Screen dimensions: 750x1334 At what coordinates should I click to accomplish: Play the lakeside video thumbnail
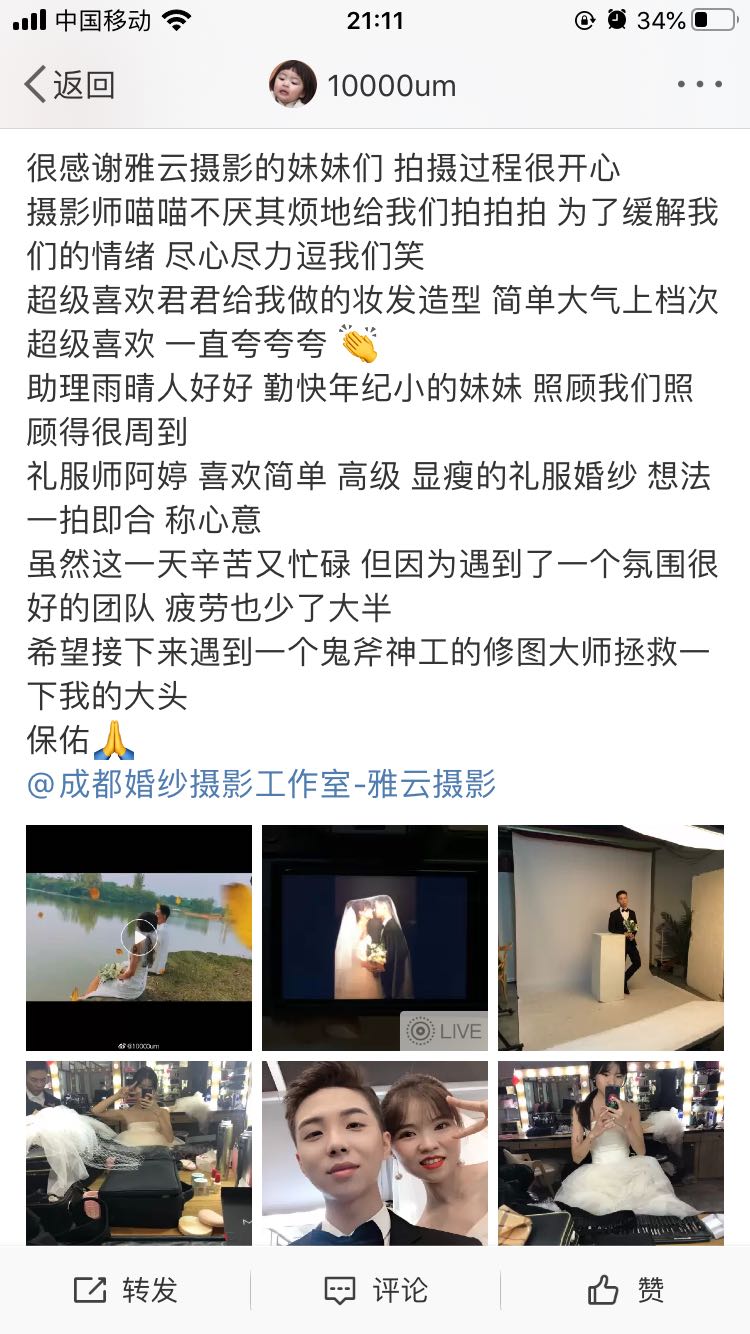[139, 937]
